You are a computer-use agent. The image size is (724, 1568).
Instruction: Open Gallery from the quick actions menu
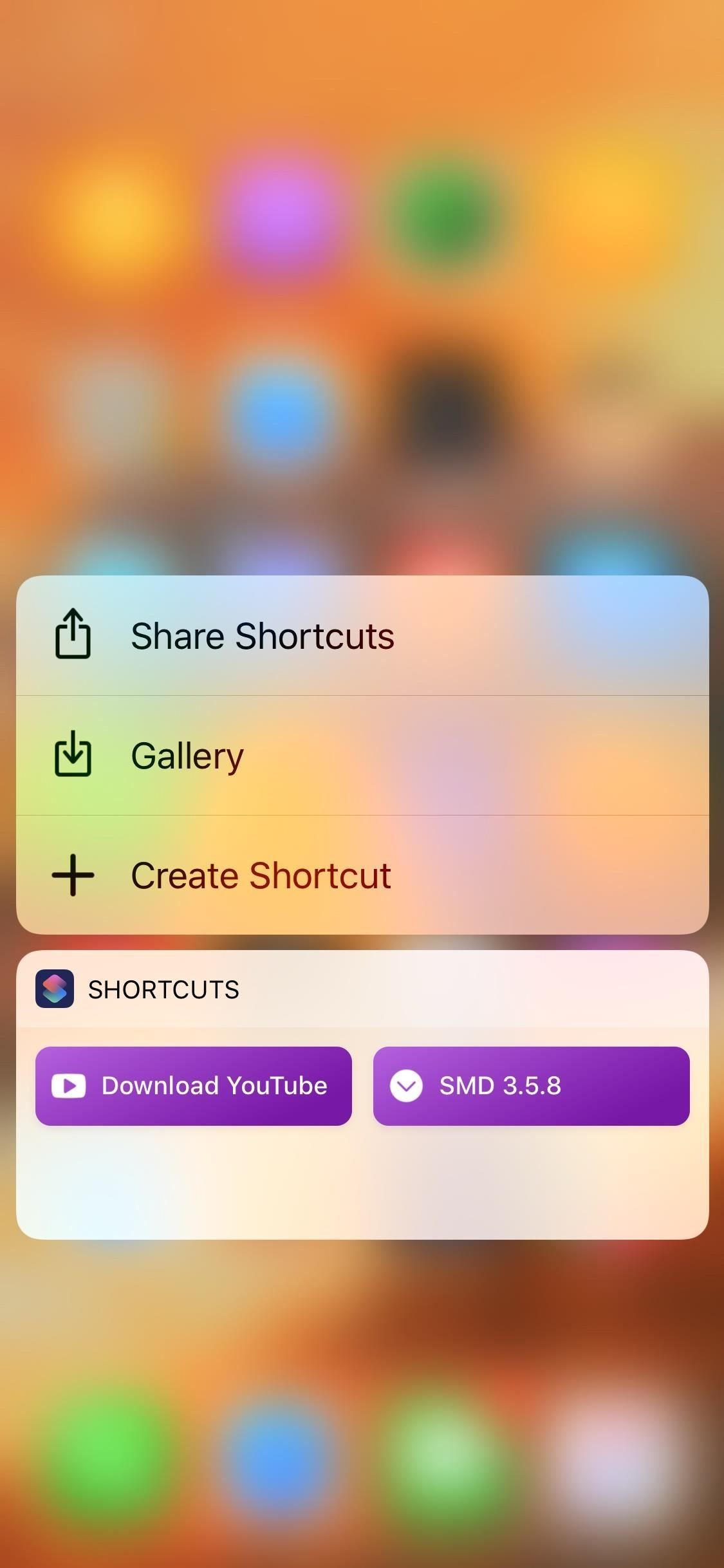pyautogui.click(x=187, y=755)
